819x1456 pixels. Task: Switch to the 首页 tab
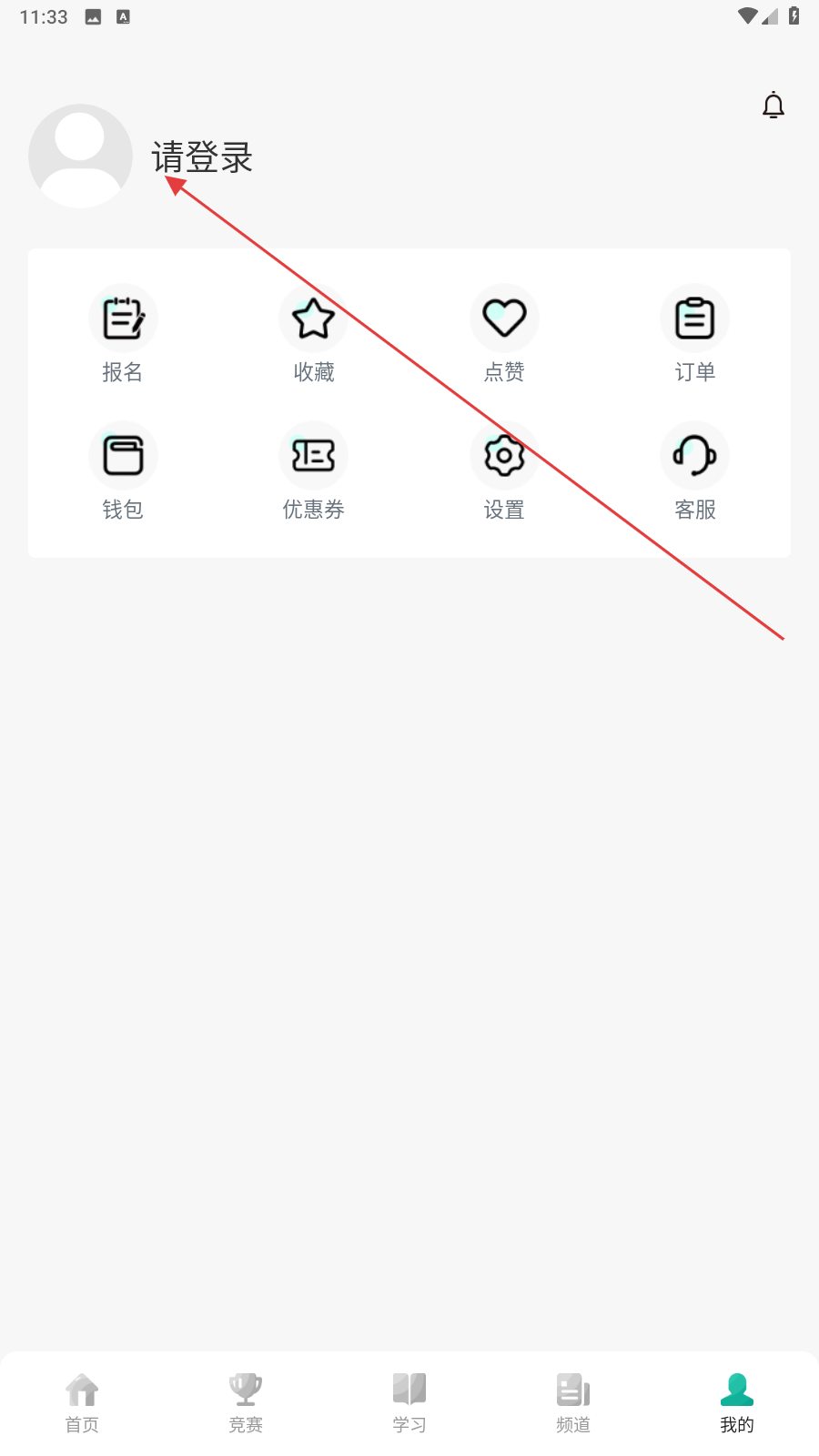tap(82, 1403)
